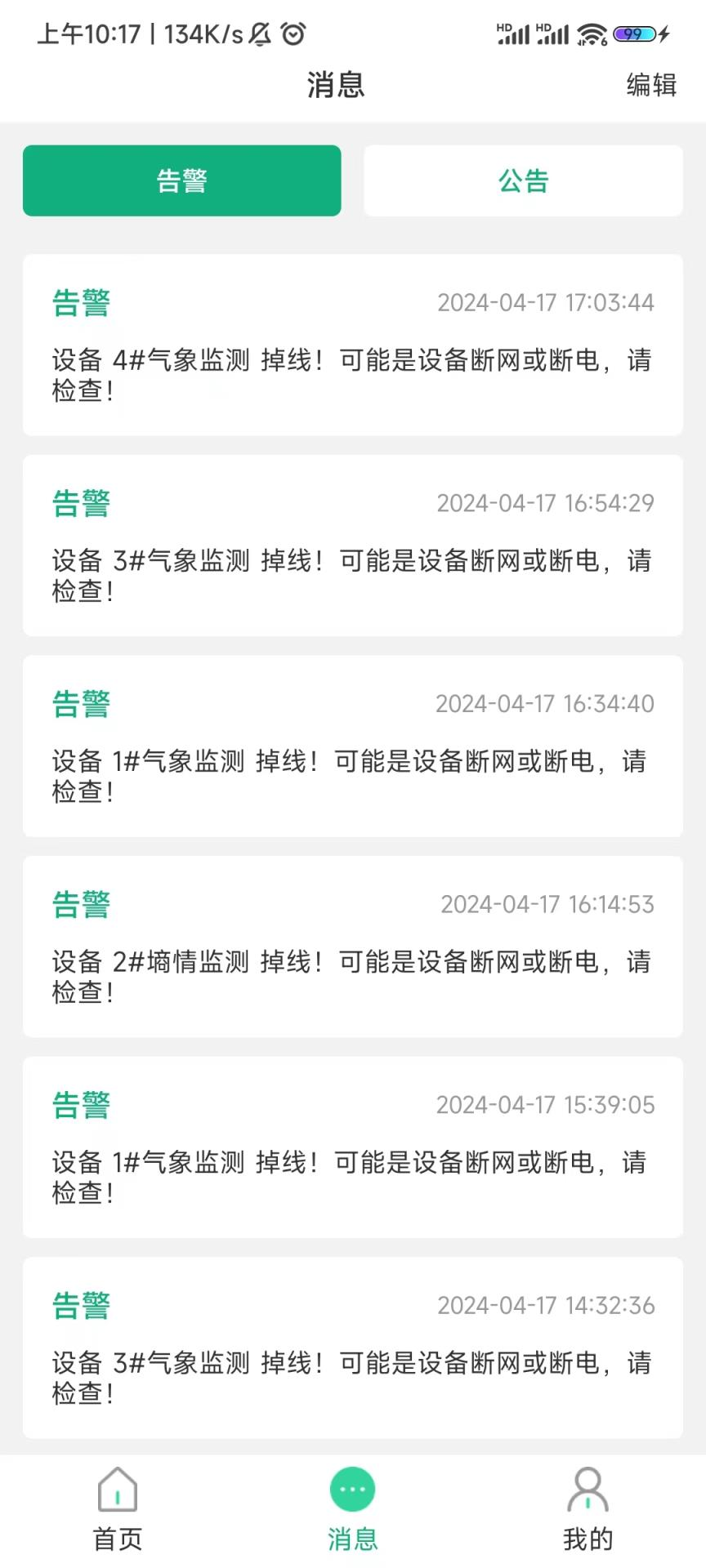The image size is (706, 1568).
Task: Tap the 消息 title at top
Action: [334, 85]
